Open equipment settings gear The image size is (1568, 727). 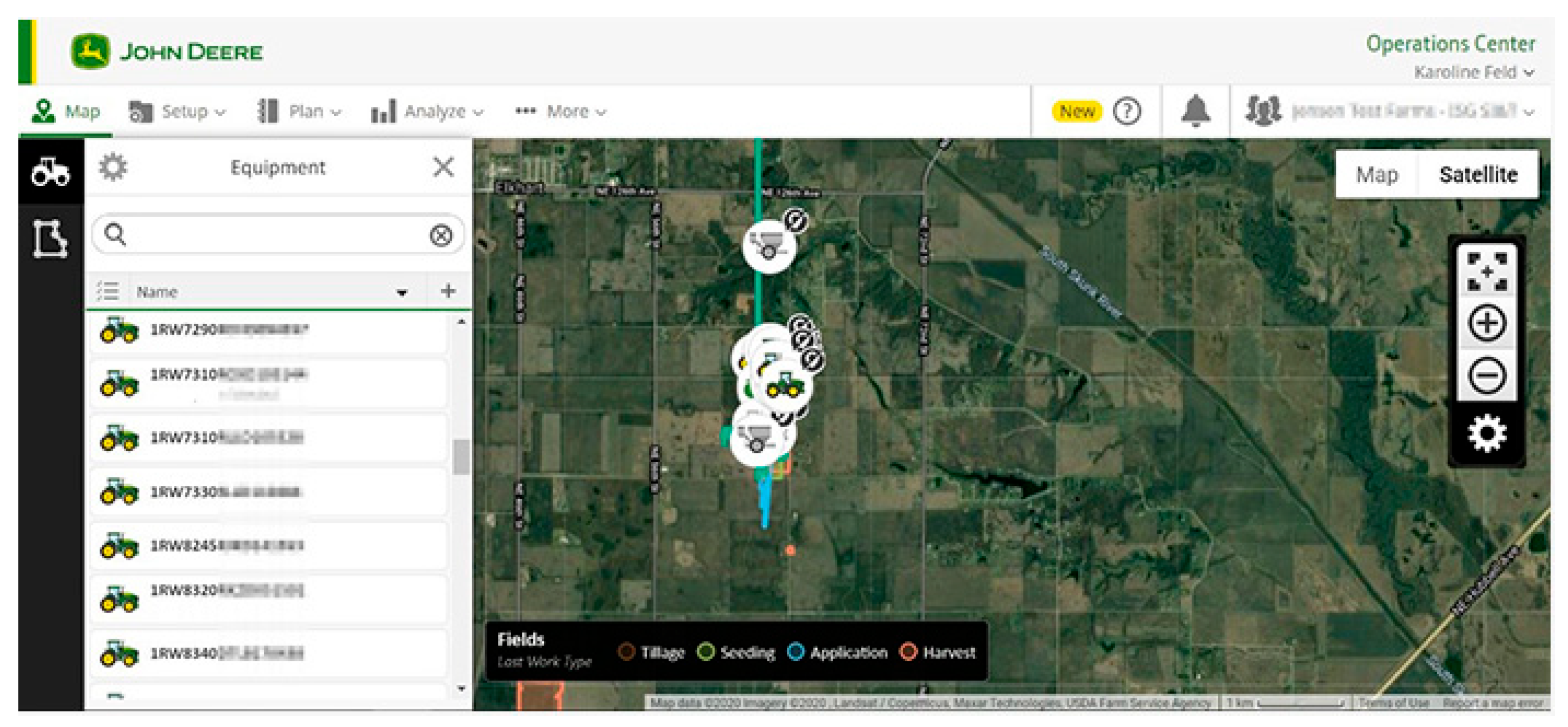click(113, 167)
